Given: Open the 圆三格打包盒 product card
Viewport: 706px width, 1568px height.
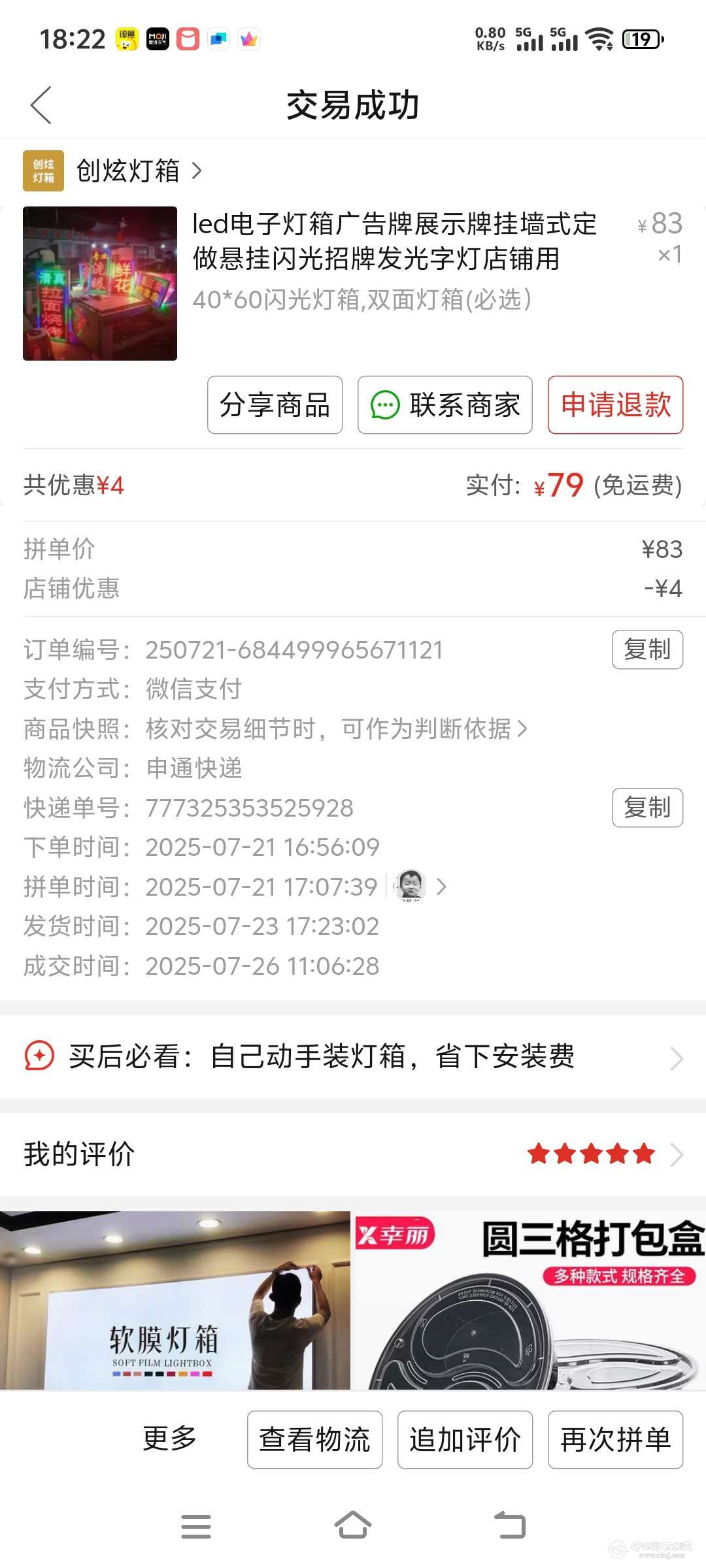Looking at the screenshot, I should (529, 1300).
